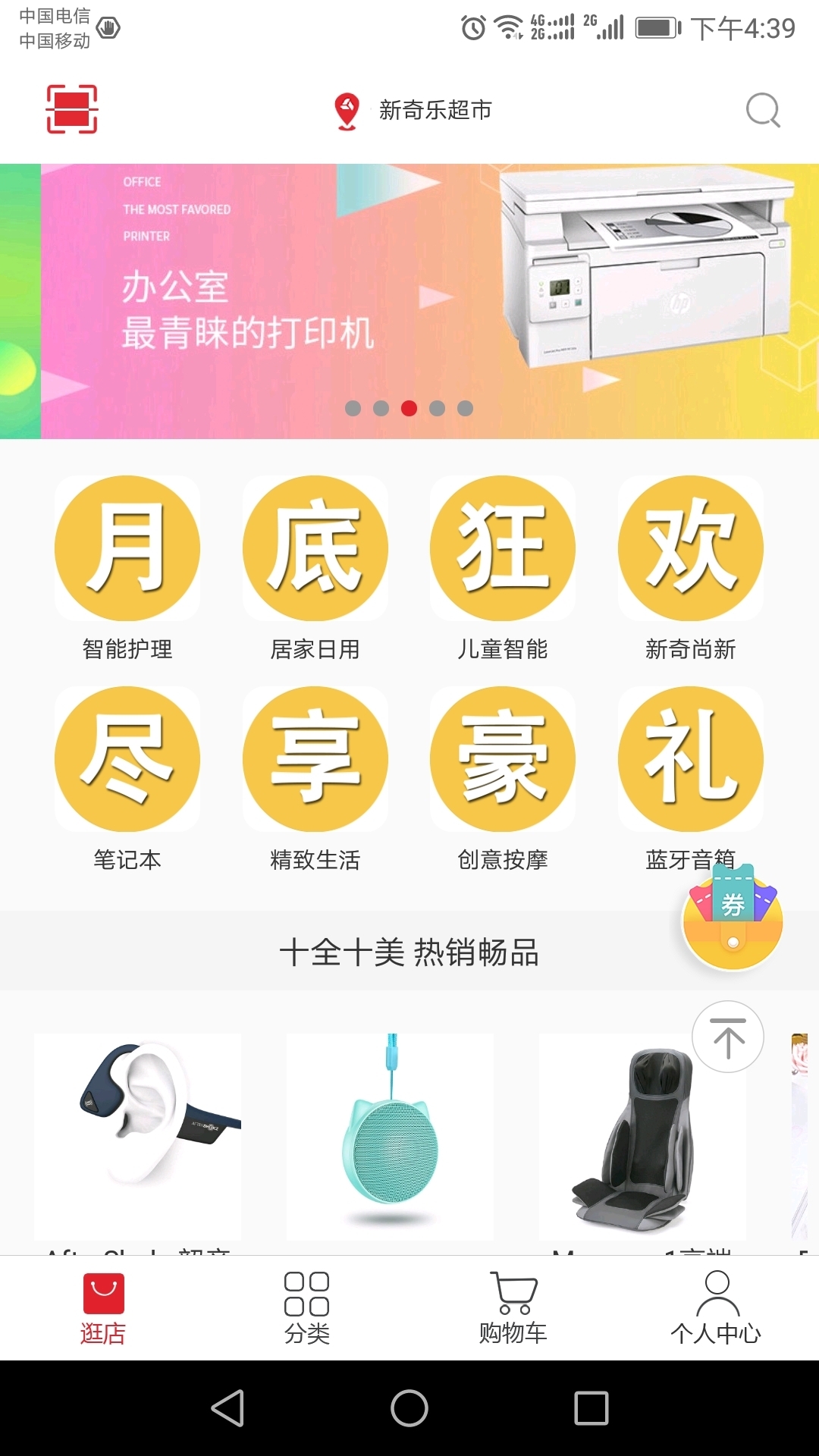Open the scan code icon
819x1456 pixels.
tap(72, 109)
